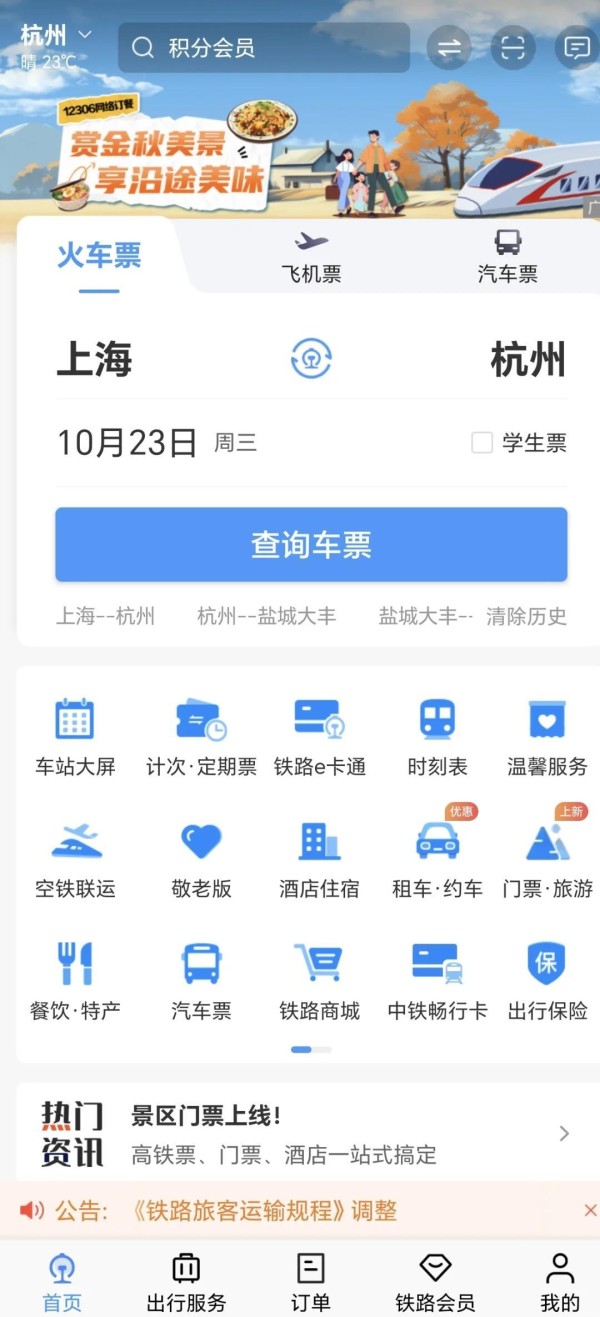This screenshot has height=1317, width=600.
Task: Go to the 我的 profile tab
Action: [559, 1282]
